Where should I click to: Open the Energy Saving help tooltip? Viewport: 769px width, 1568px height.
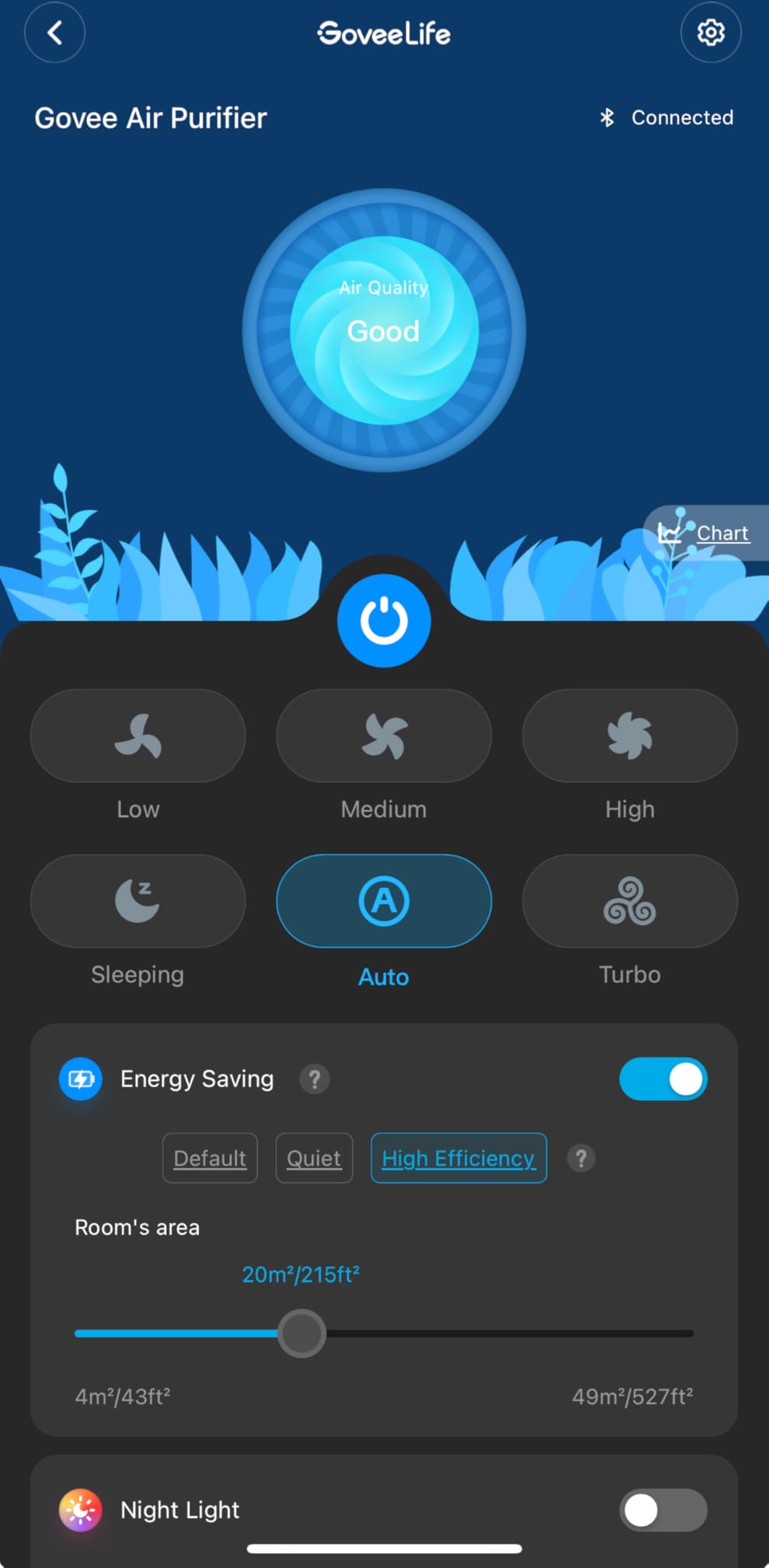[315, 1079]
